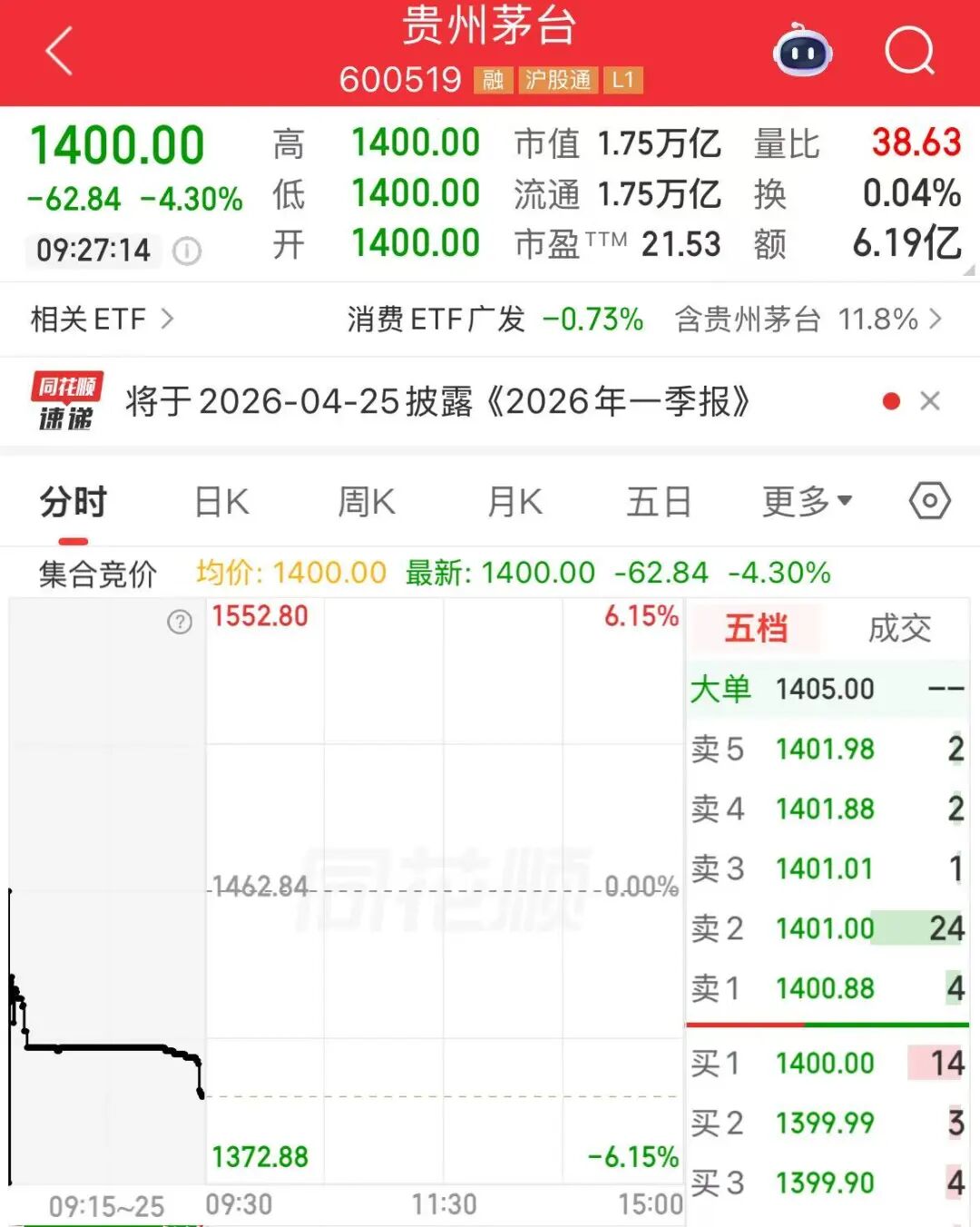Switch to the 周K chart tab
Viewport: 980px width, 1227px height.
[x=367, y=502]
